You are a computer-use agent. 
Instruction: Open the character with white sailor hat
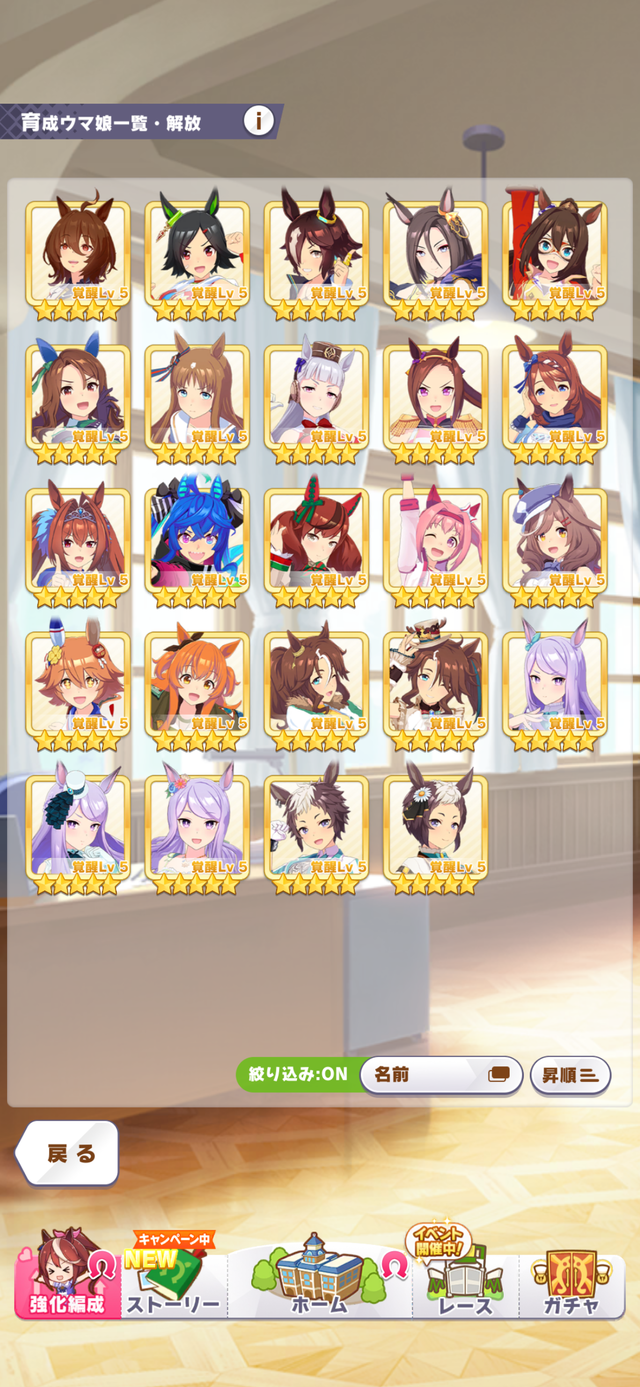(x=435, y=685)
